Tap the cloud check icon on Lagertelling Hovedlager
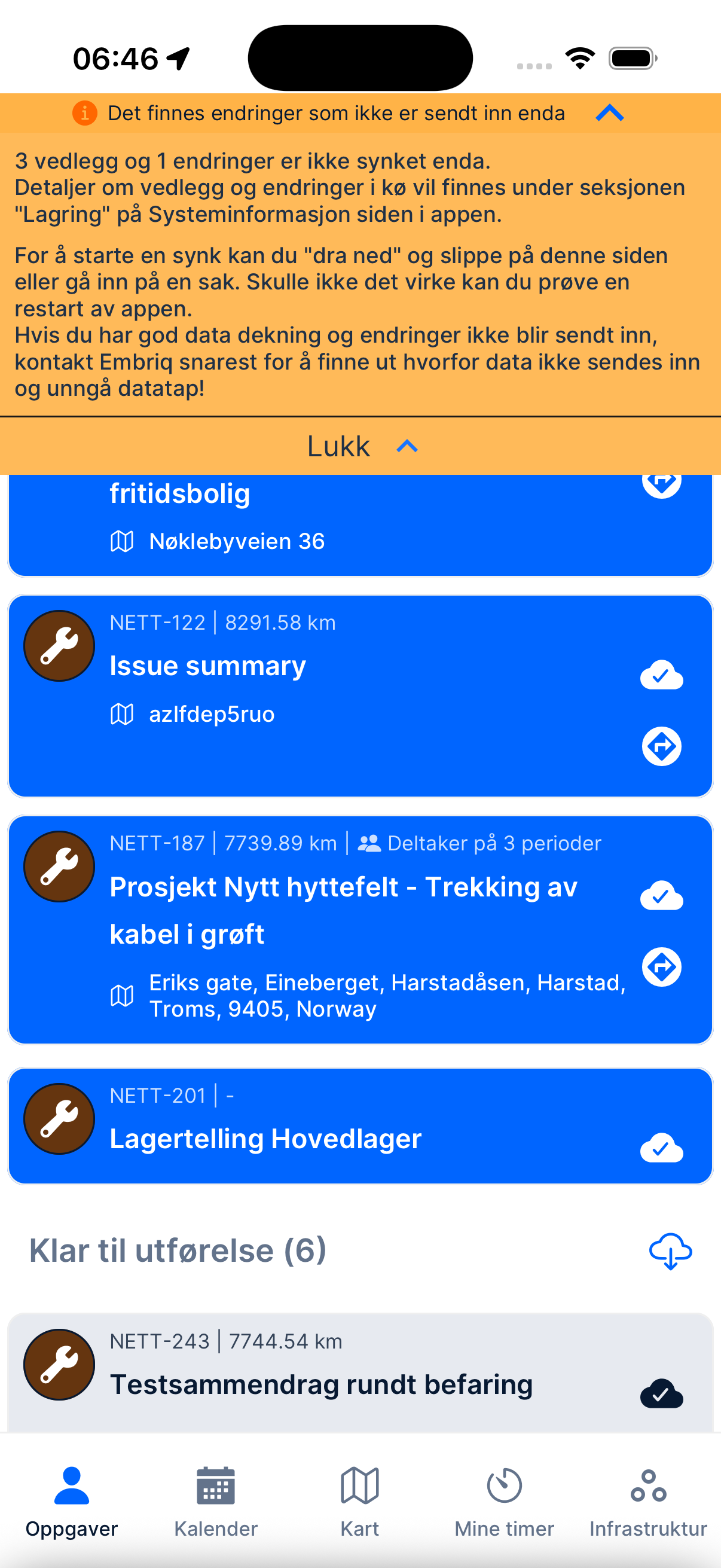The height and width of the screenshot is (1568, 721). pos(661,1148)
